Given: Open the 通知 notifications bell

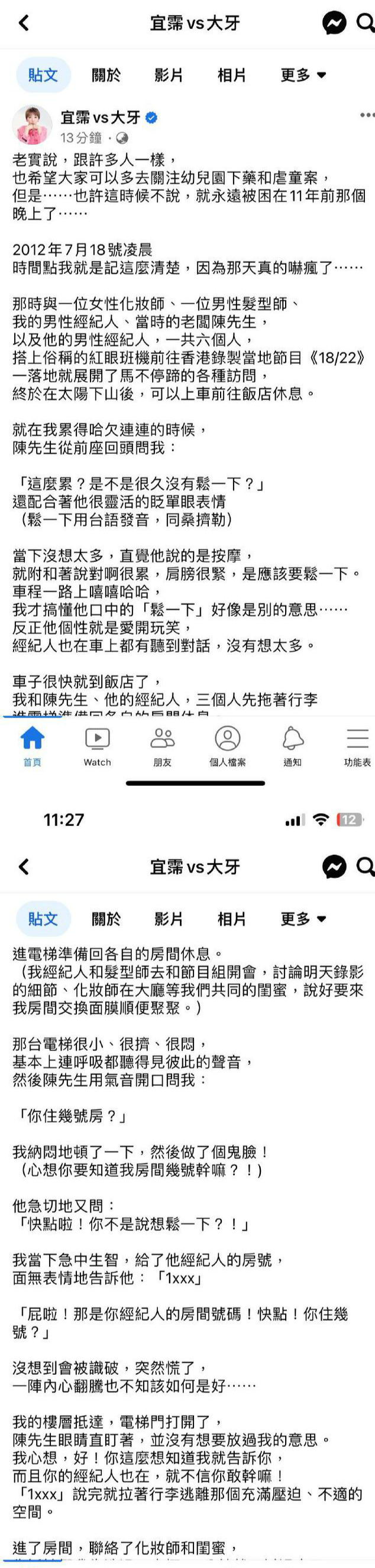Looking at the screenshot, I should pos(293,746).
